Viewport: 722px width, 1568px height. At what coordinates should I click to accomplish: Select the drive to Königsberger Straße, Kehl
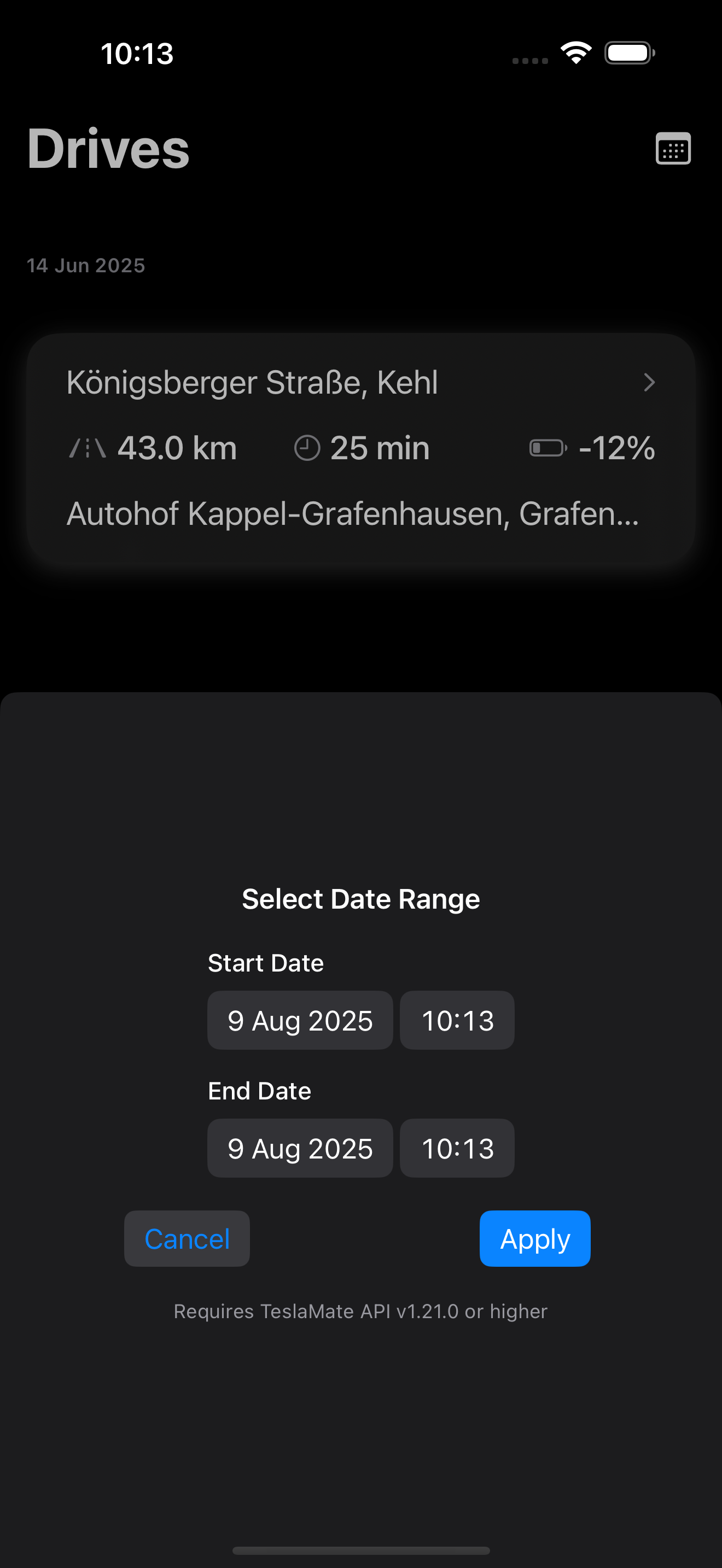(252, 382)
